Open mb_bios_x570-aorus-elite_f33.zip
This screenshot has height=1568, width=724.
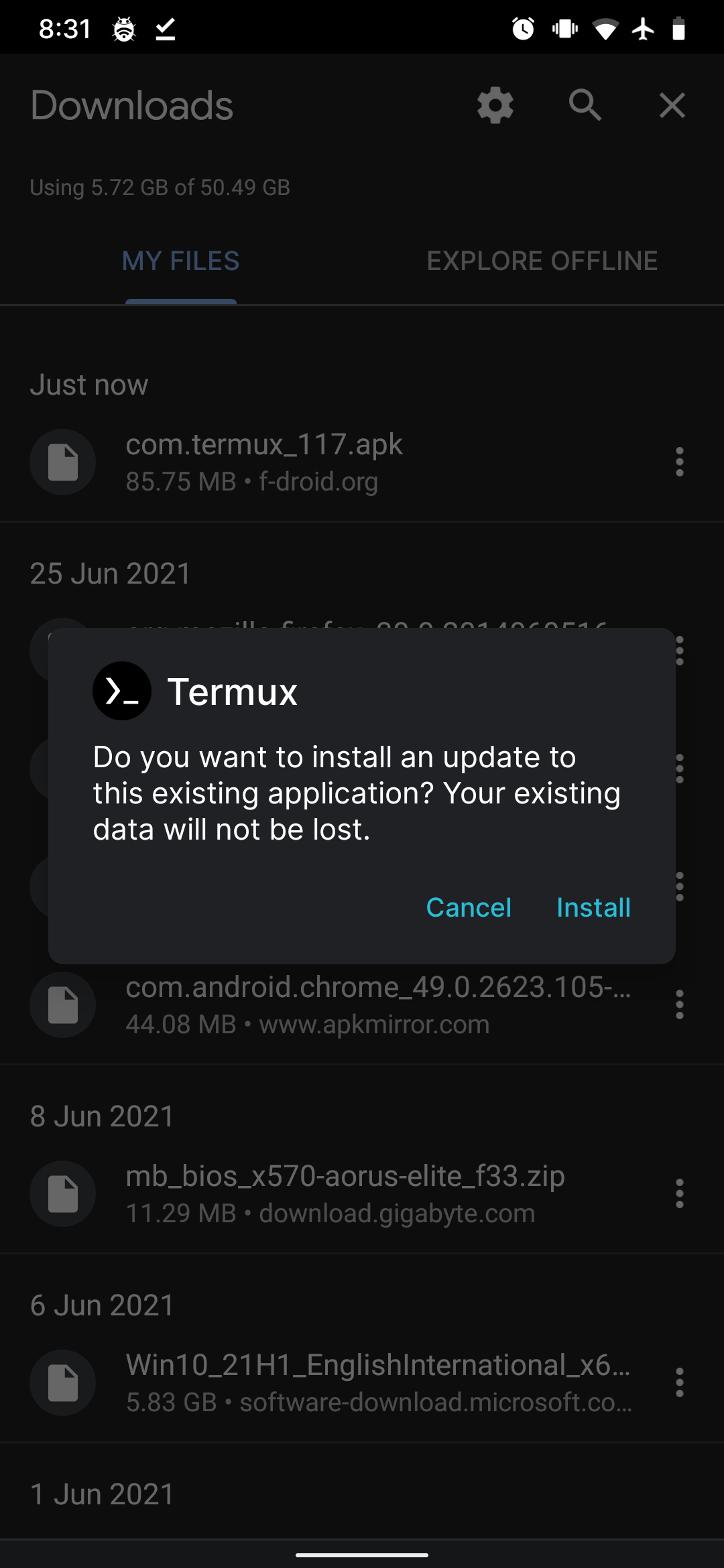[345, 1193]
